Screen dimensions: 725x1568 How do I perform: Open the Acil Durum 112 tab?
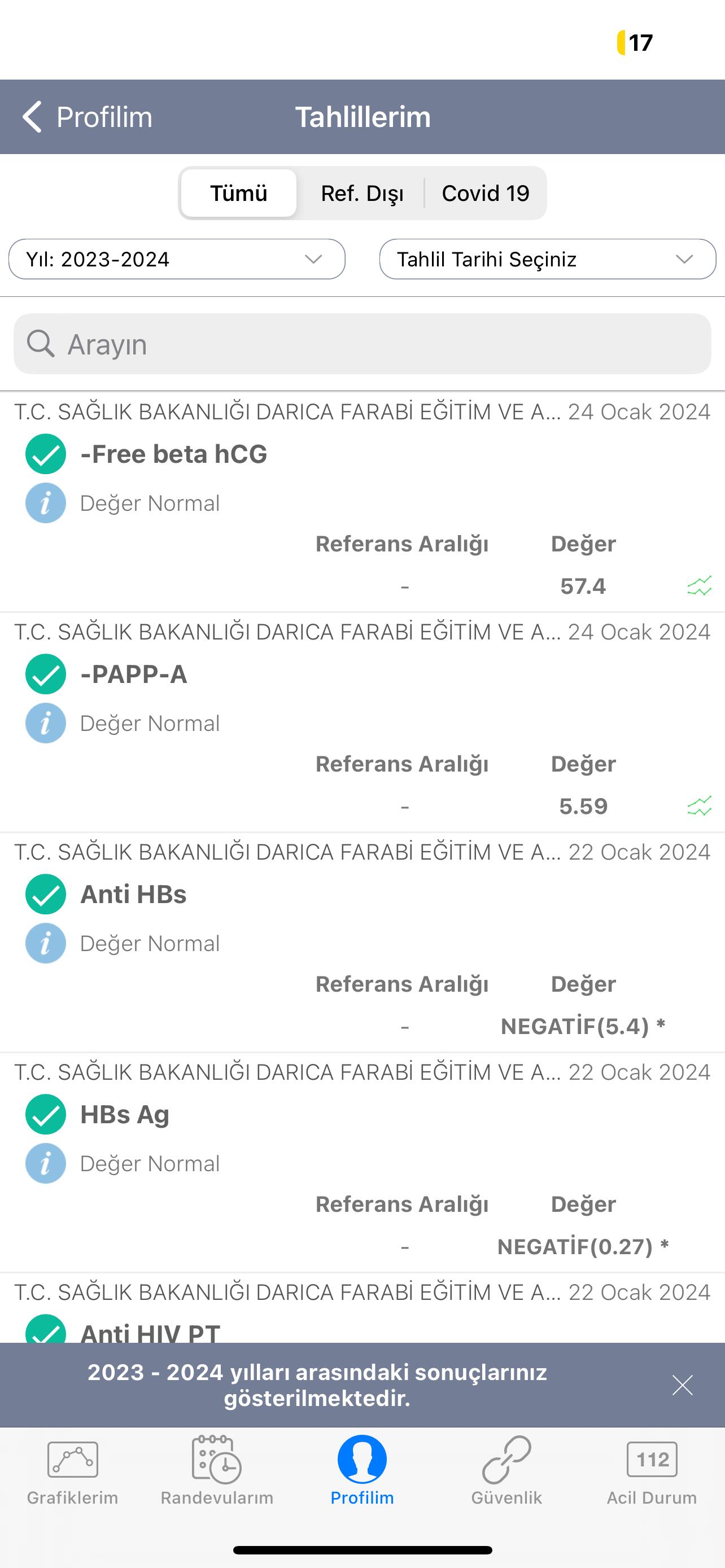[652, 1470]
